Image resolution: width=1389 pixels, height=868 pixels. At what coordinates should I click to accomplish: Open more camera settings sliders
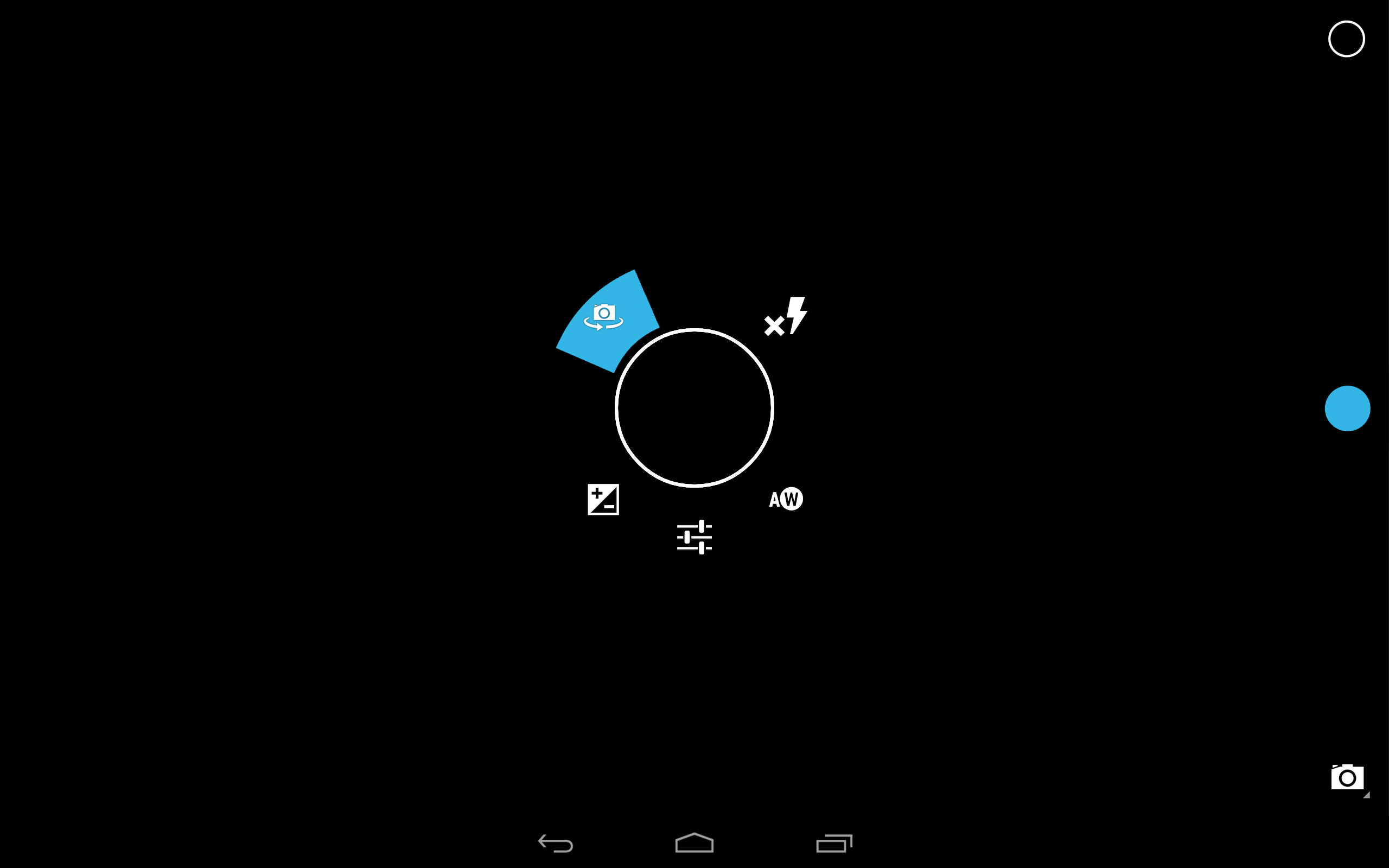tap(694, 537)
